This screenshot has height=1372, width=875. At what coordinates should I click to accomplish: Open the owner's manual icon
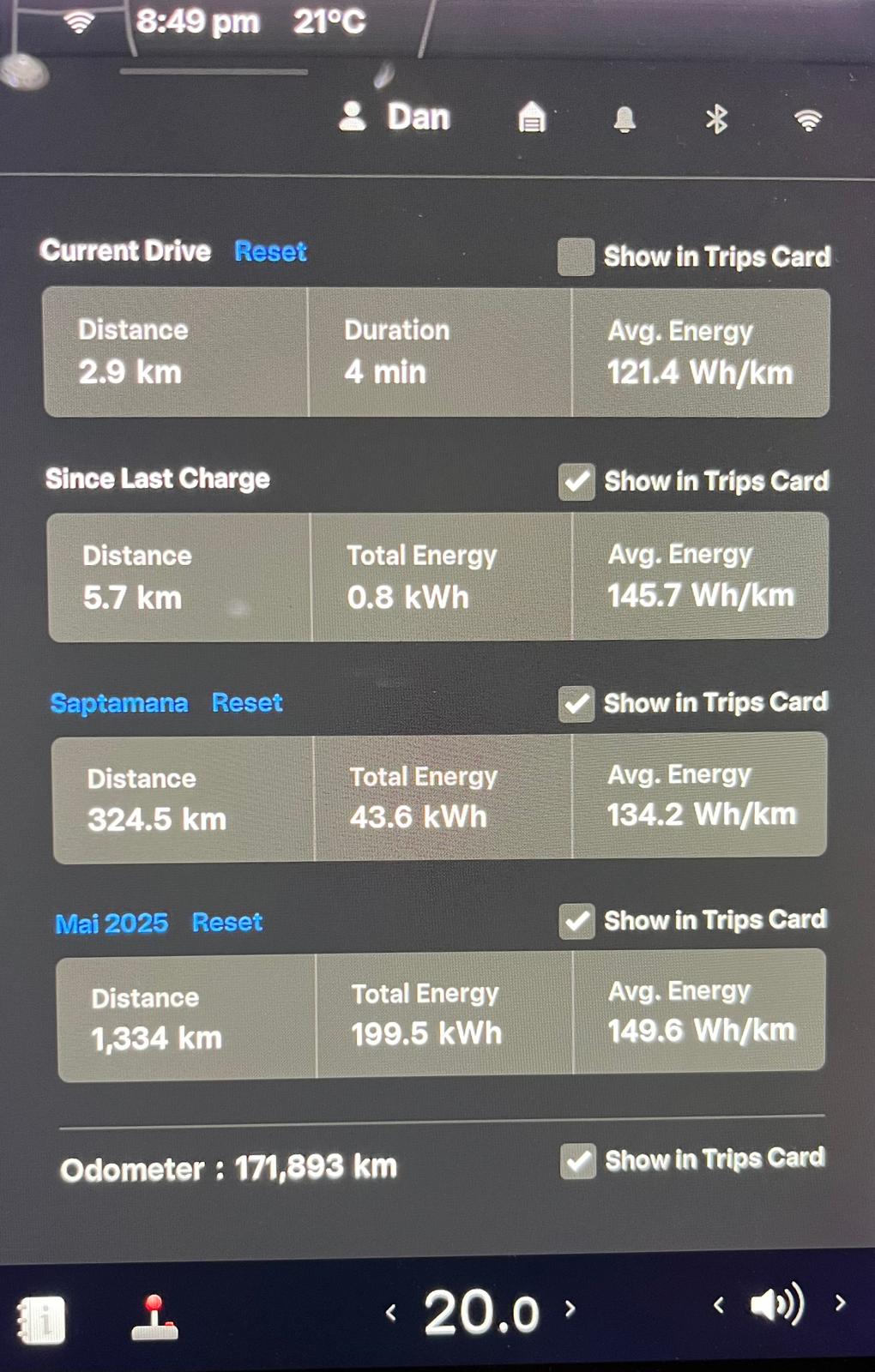point(41,1320)
